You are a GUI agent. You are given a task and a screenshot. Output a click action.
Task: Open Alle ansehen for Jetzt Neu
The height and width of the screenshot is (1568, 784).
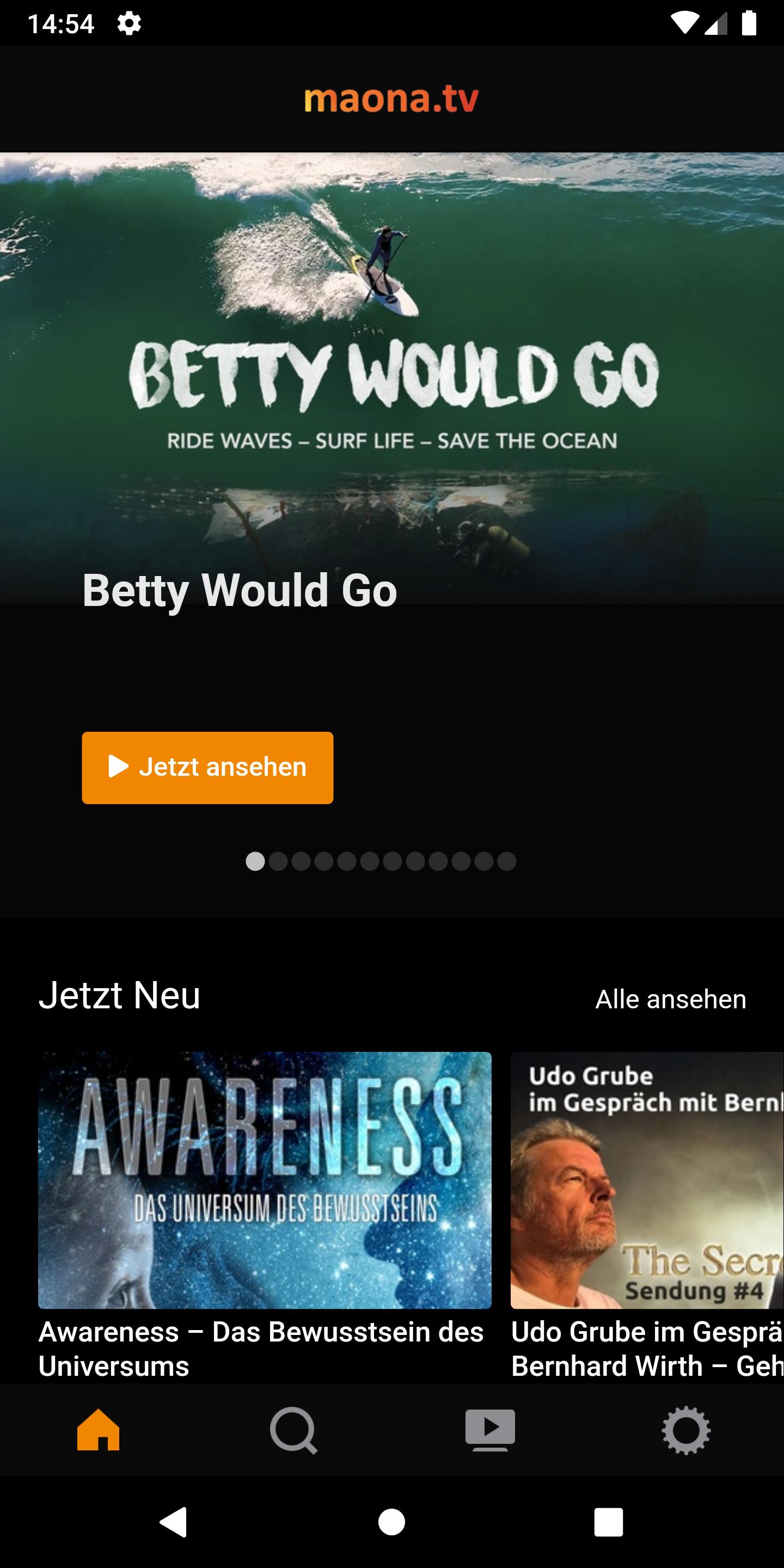pyautogui.click(x=670, y=1000)
